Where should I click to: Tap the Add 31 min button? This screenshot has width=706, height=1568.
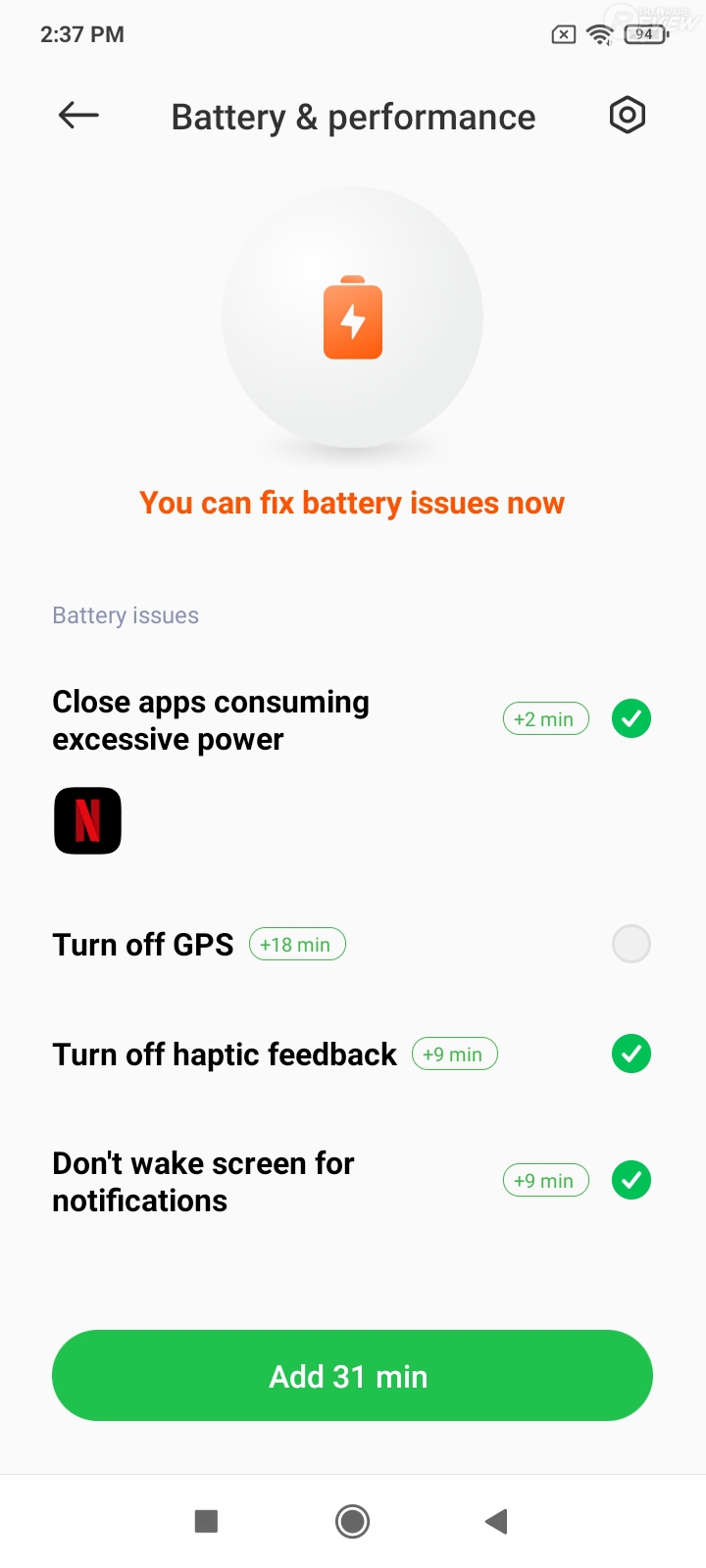point(352,1375)
